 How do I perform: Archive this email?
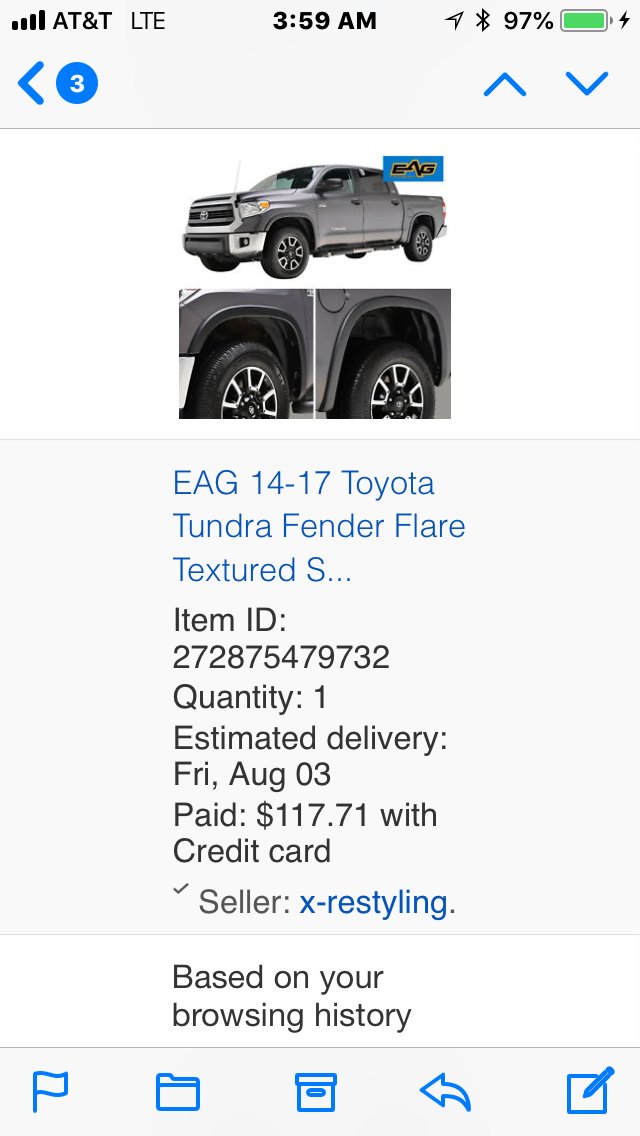click(316, 1092)
